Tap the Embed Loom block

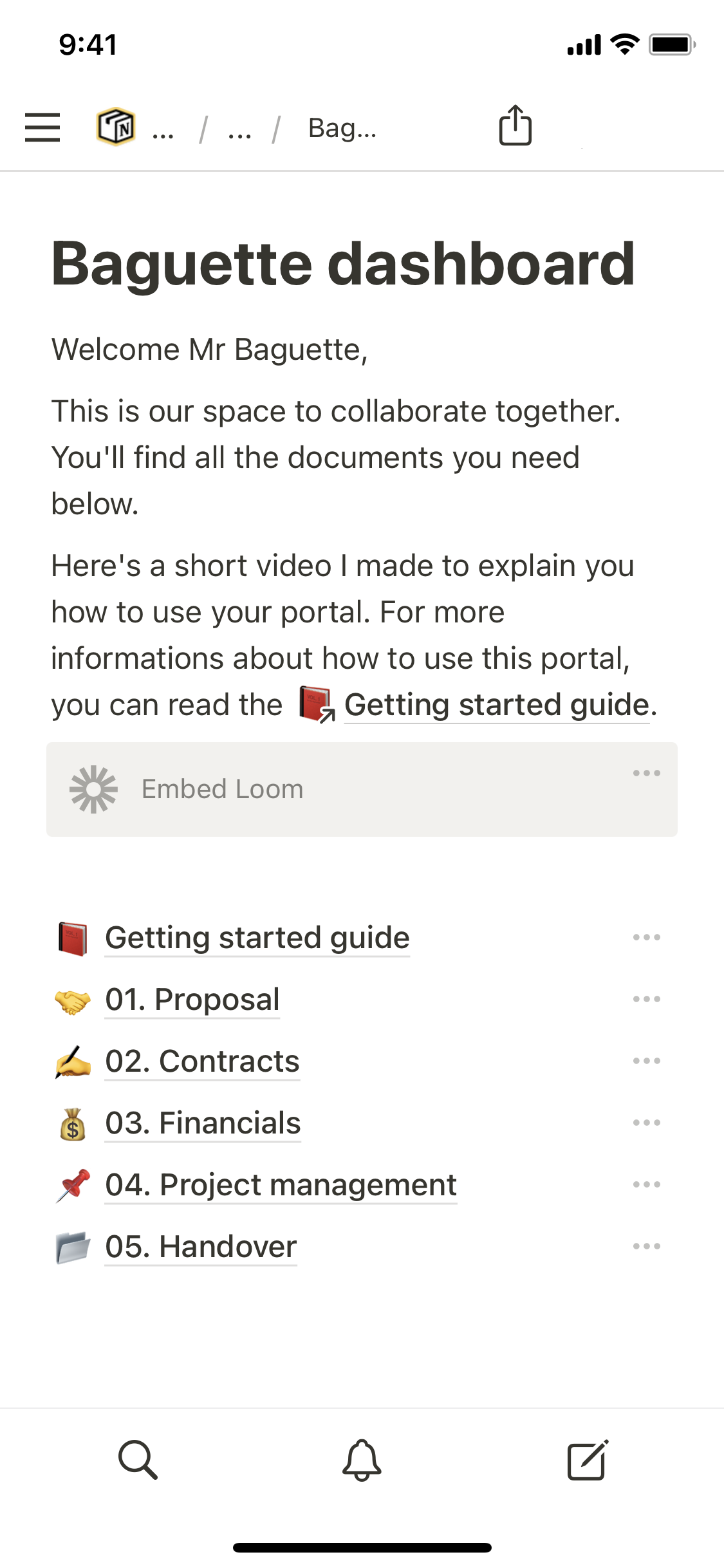coord(222,789)
